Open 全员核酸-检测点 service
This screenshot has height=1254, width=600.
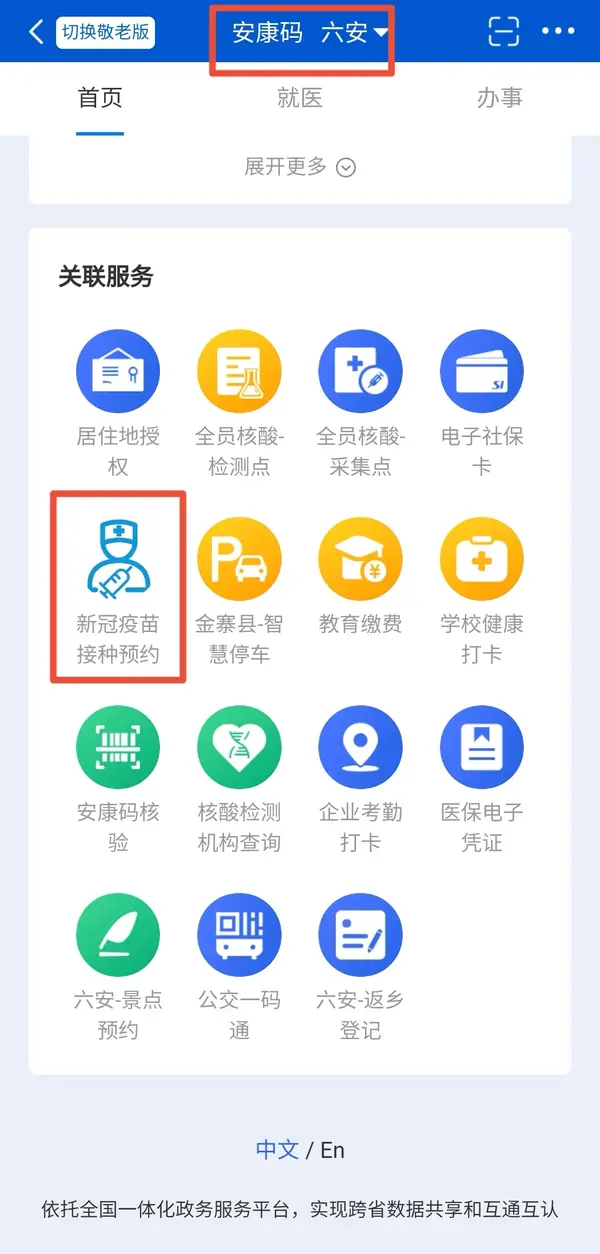pyautogui.click(x=239, y=404)
